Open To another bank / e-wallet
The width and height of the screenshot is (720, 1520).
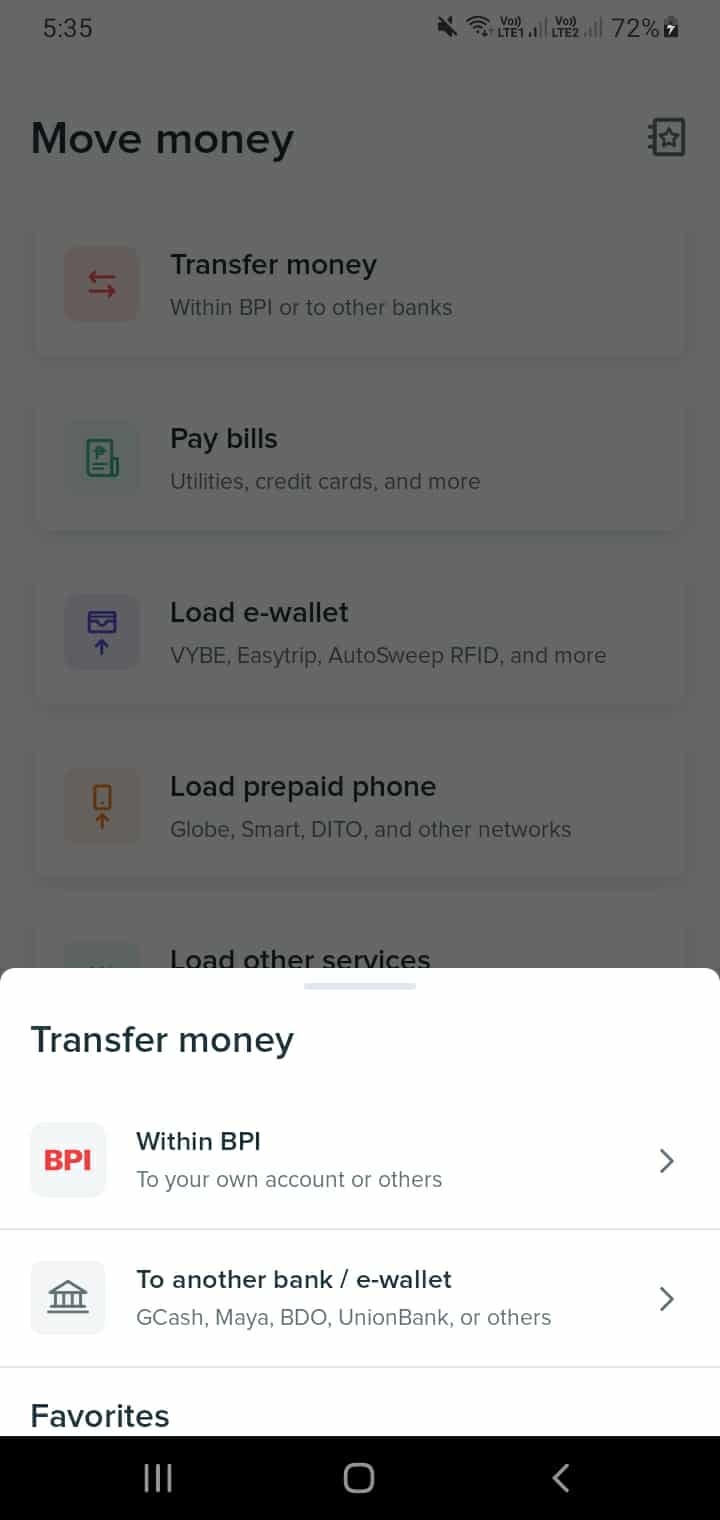coord(358,1298)
